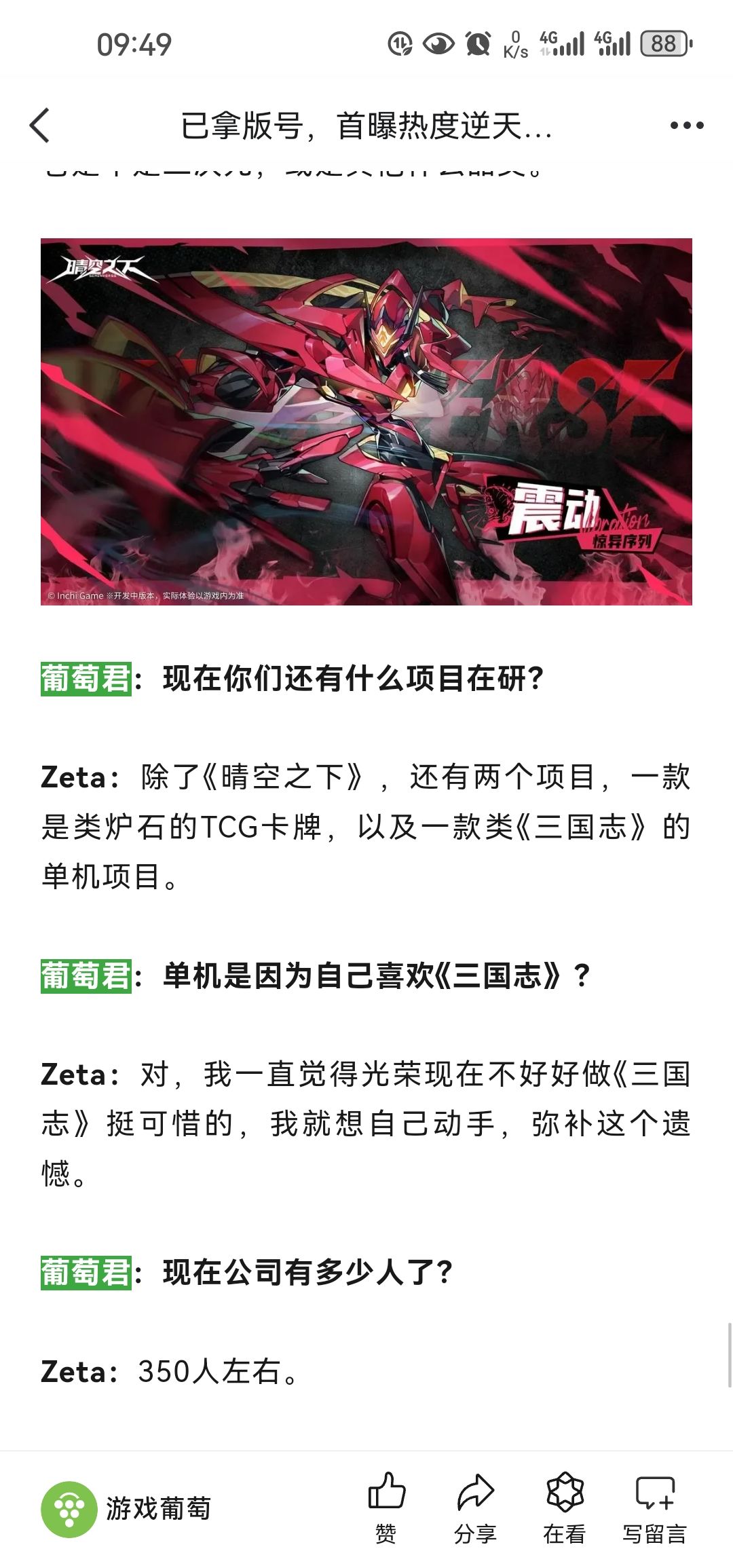This screenshot has width=733, height=1568.
Task: Mark the article as 在看
Action: (565, 1508)
